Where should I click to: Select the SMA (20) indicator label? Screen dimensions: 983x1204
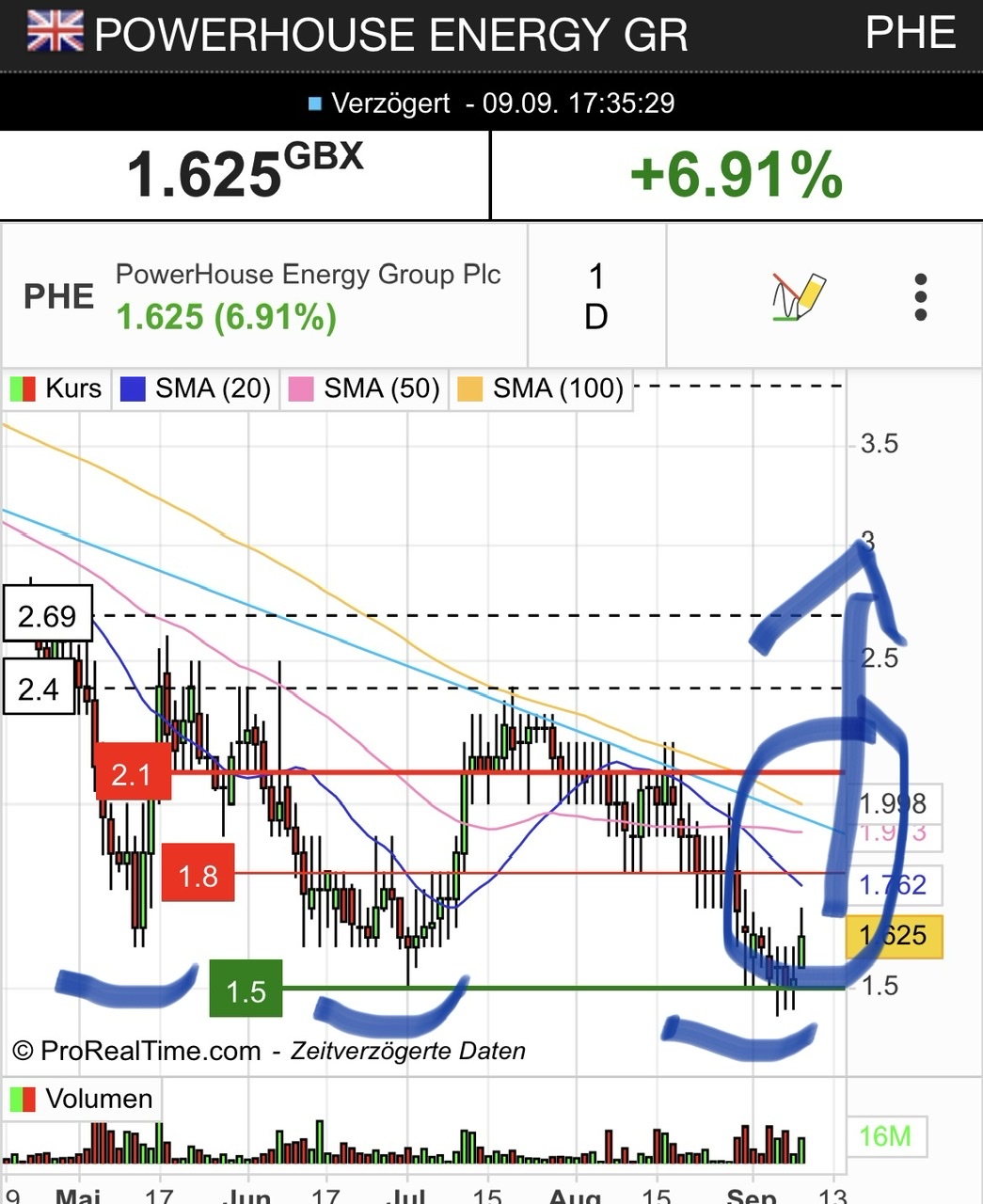(x=196, y=388)
